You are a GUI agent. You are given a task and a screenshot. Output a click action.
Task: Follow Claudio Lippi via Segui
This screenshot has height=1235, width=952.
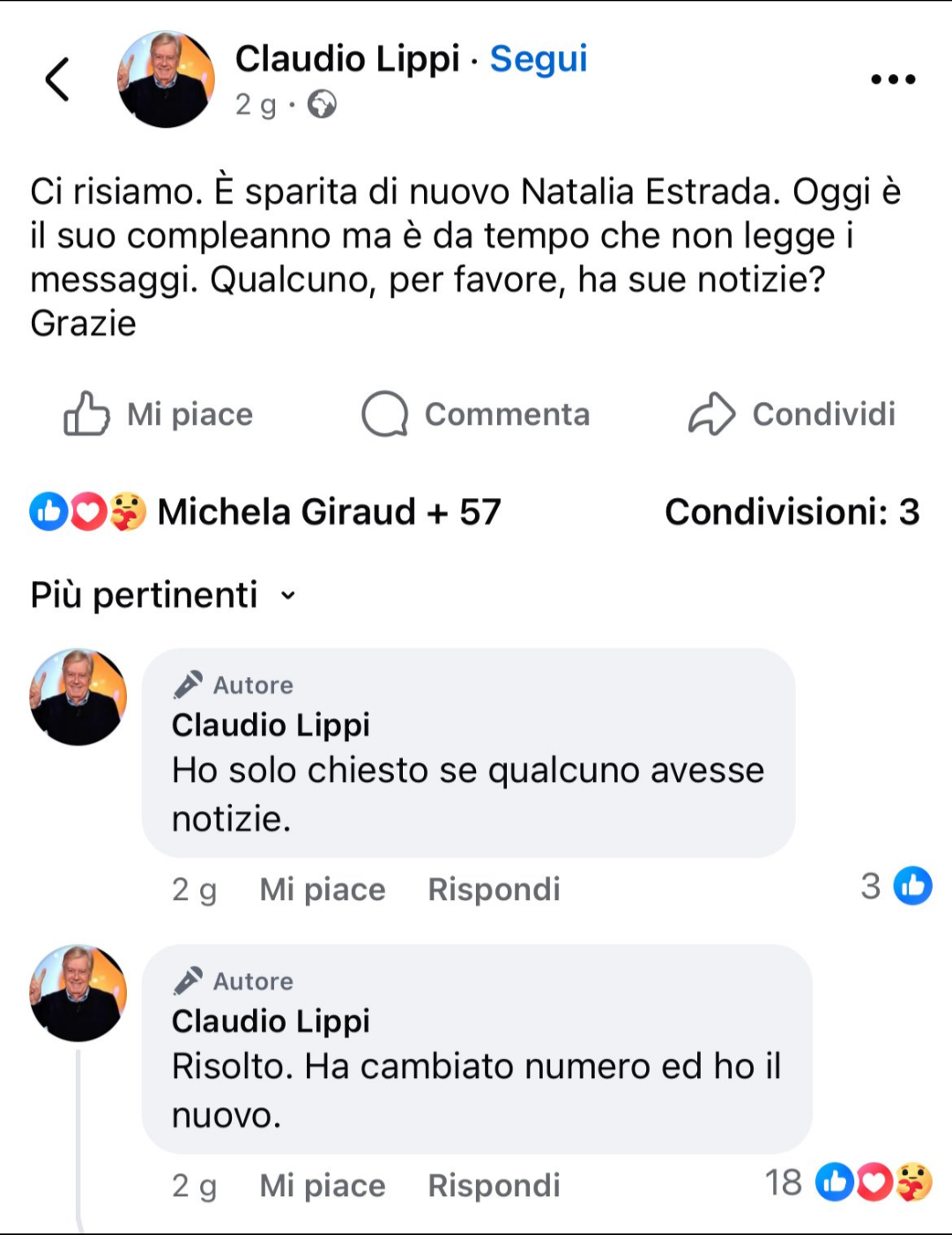539,59
